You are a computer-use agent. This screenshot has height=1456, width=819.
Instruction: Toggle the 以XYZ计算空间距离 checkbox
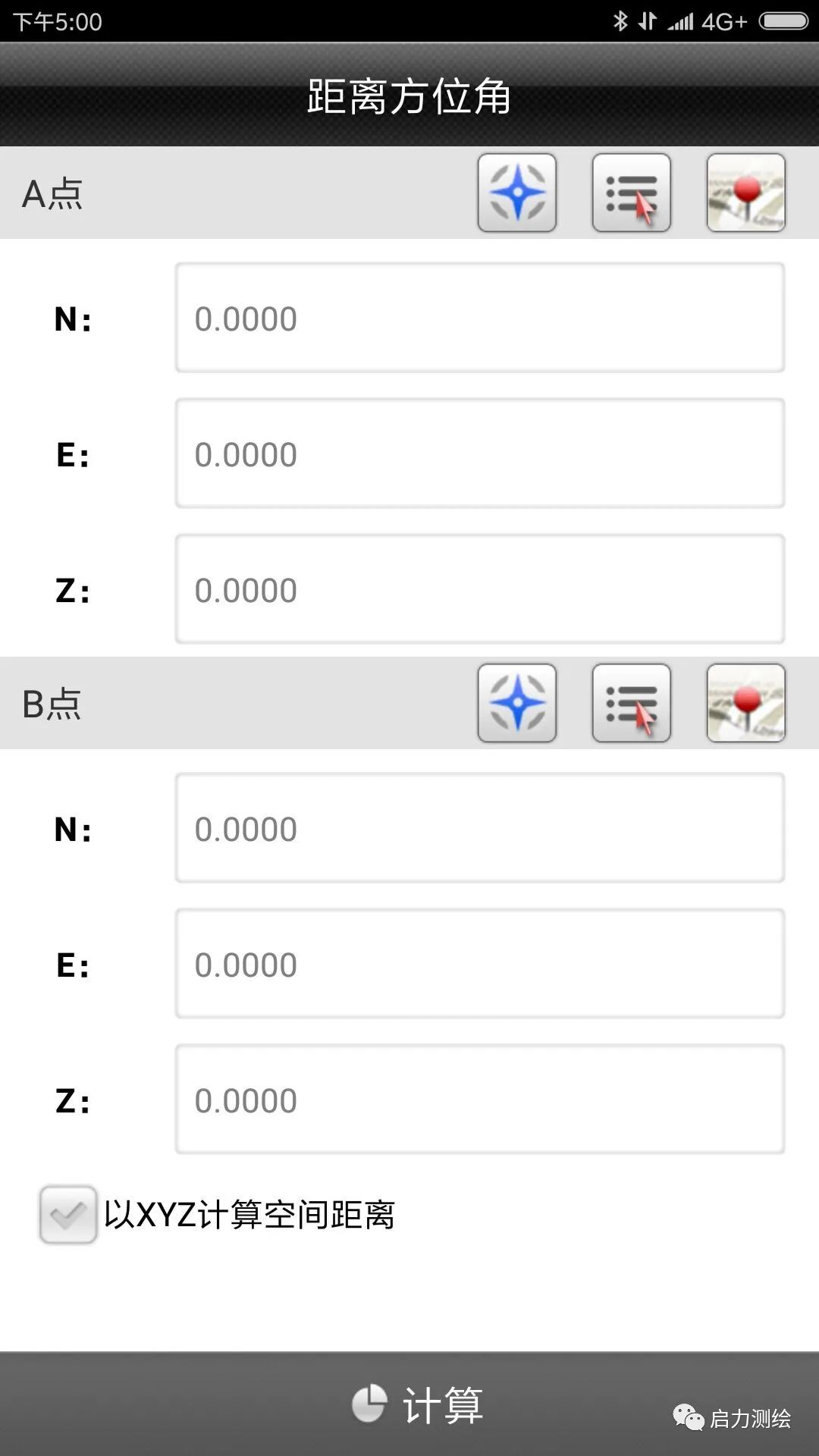(x=68, y=1215)
